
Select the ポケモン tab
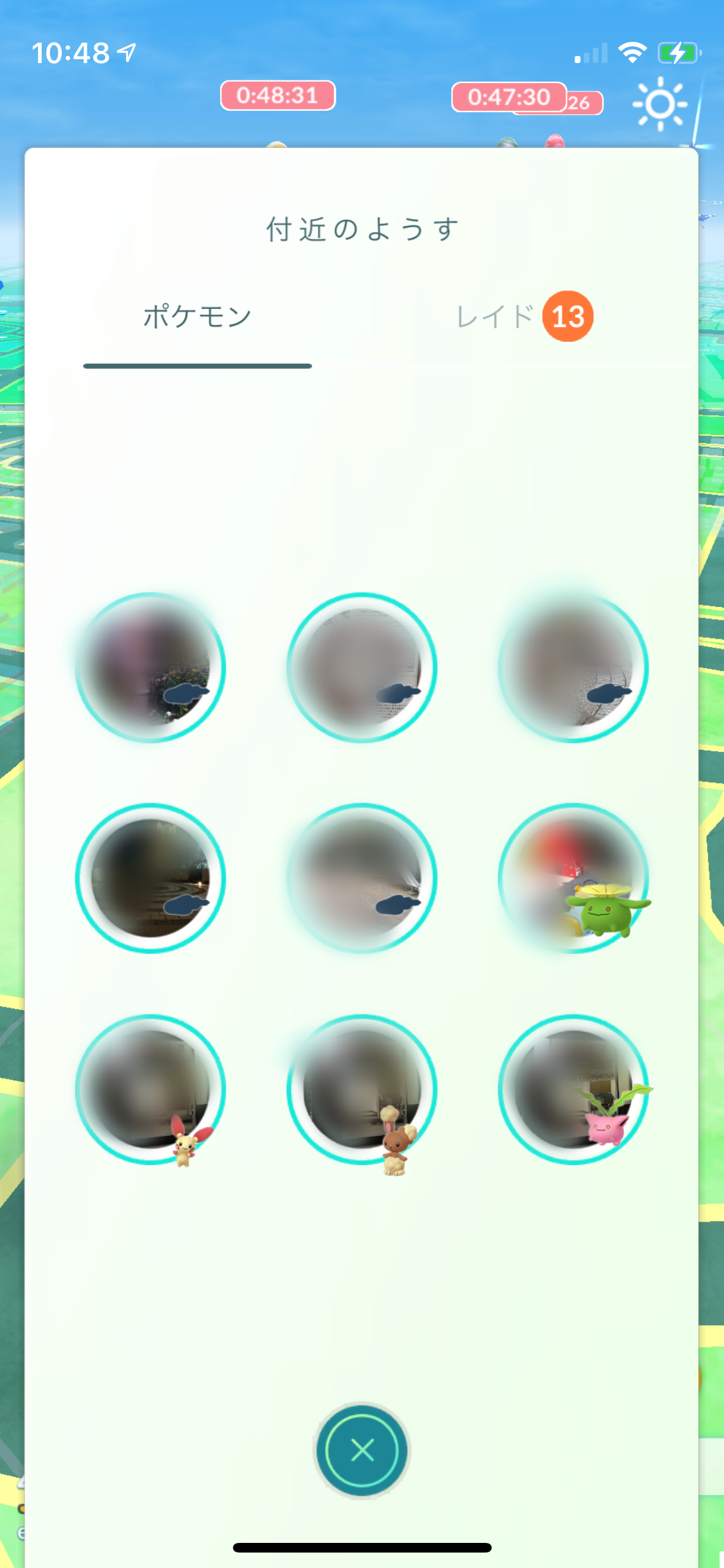pos(197,317)
